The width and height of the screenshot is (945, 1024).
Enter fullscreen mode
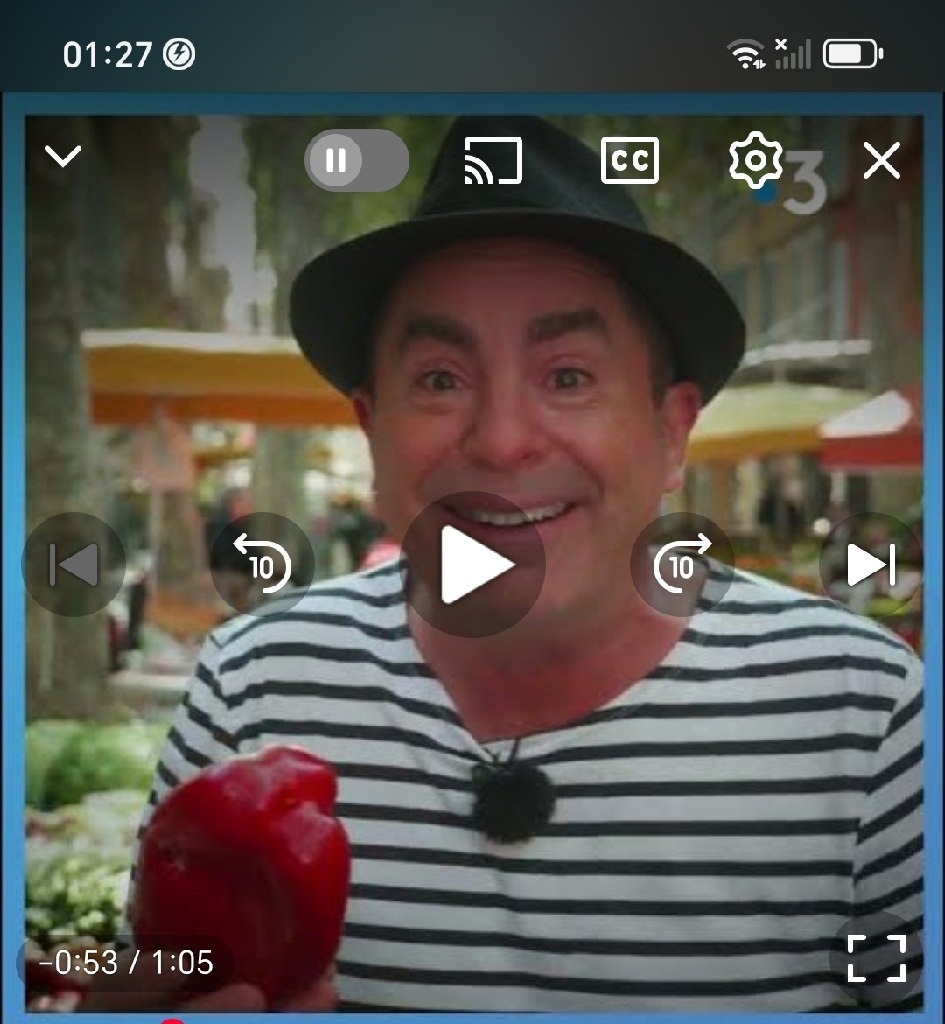876,958
